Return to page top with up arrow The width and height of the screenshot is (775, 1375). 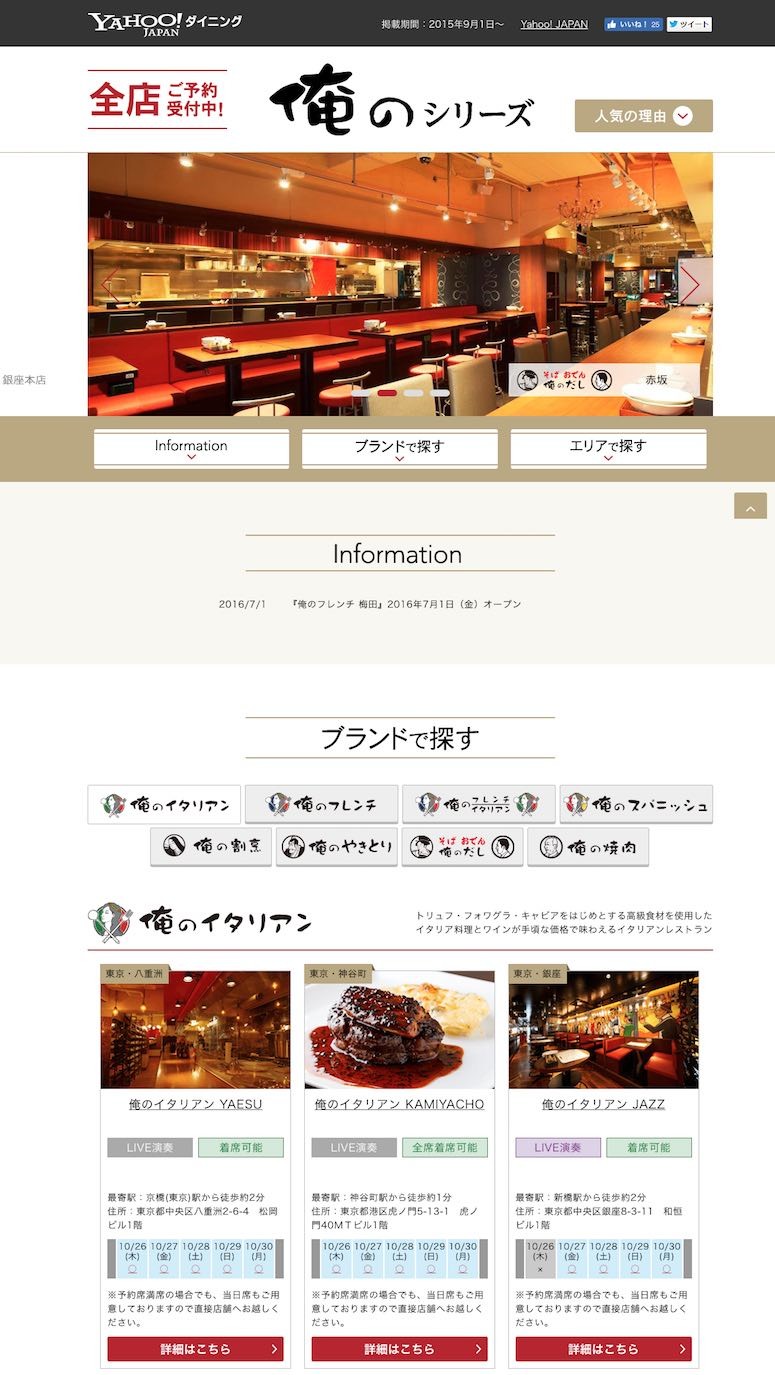click(750, 506)
